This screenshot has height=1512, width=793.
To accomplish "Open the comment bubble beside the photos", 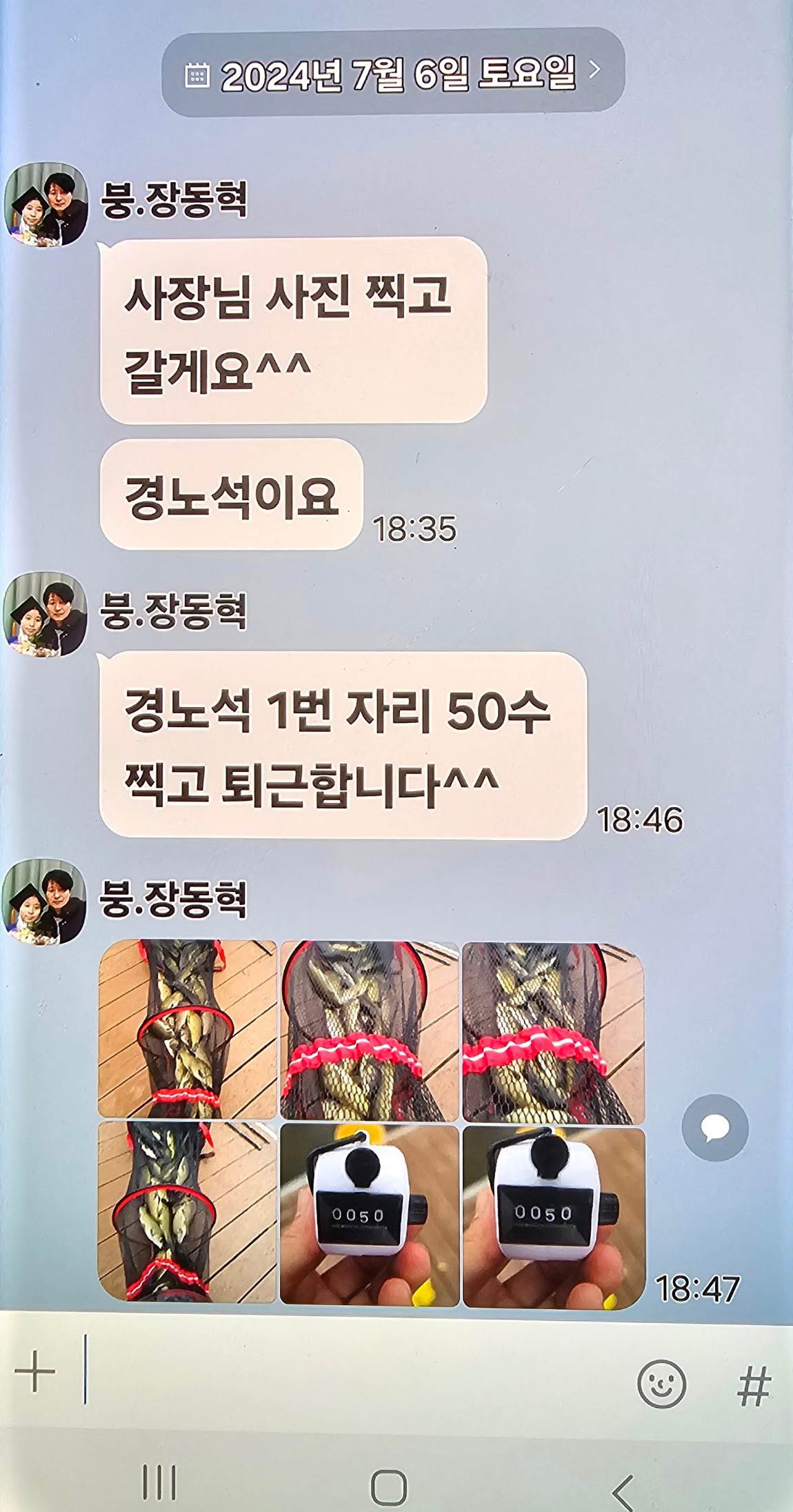I will [715, 1127].
